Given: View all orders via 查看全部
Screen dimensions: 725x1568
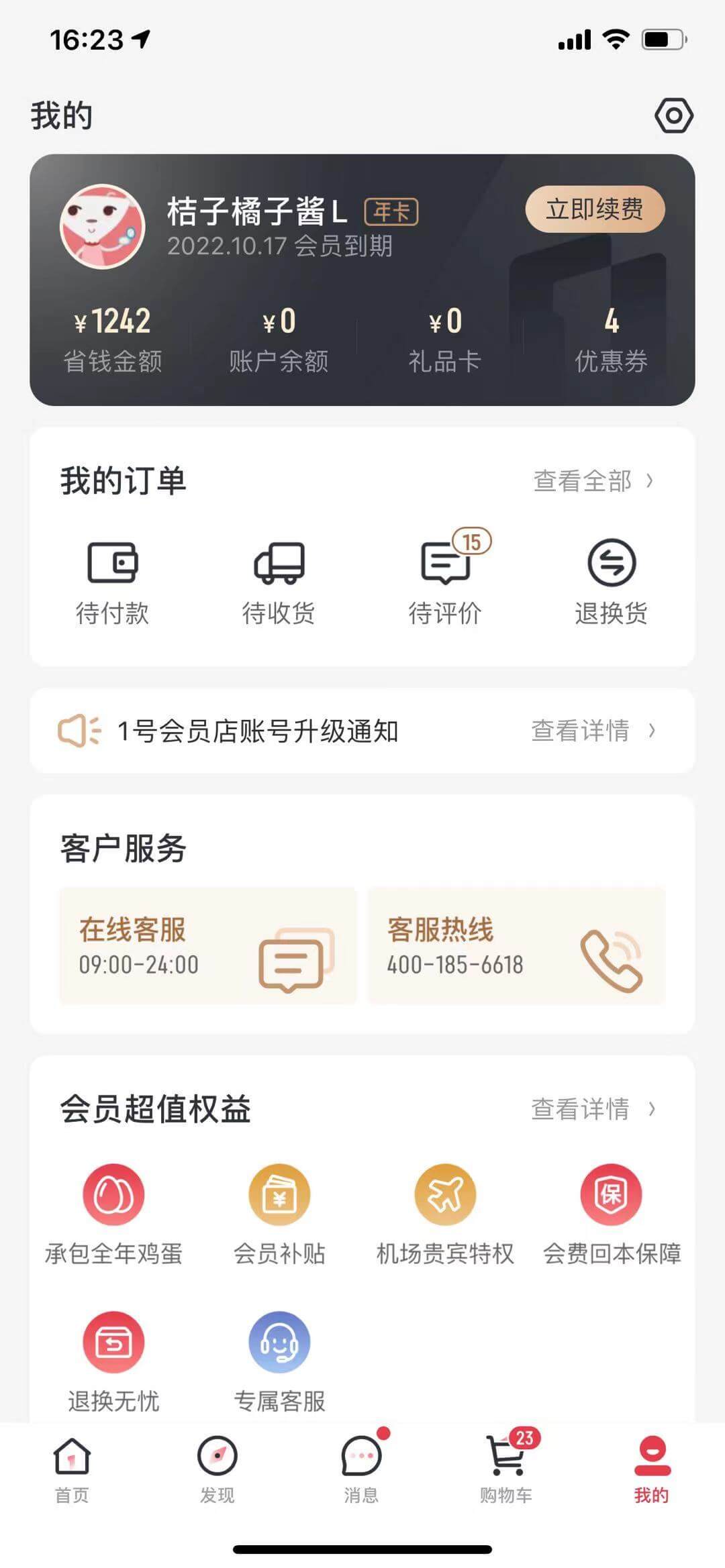Looking at the screenshot, I should coord(593,481).
